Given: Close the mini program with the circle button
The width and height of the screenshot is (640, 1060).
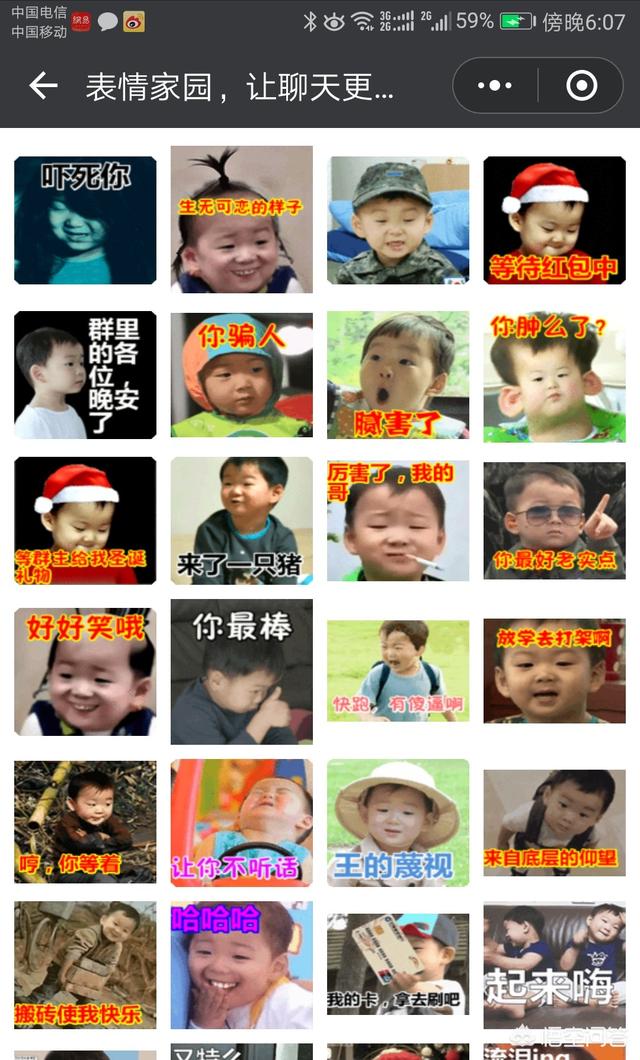Looking at the screenshot, I should point(581,87).
